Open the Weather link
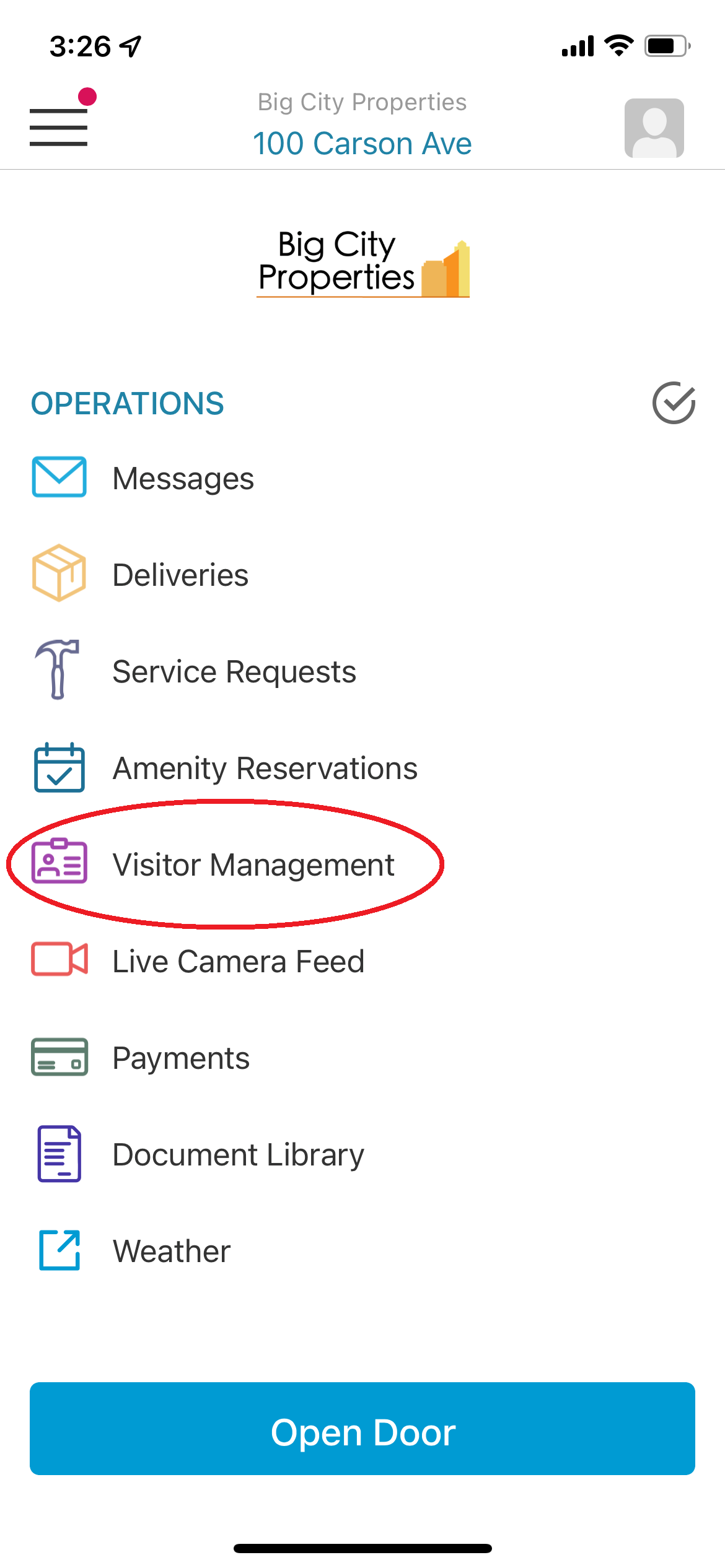The image size is (725, 1568). [171, 1252]
